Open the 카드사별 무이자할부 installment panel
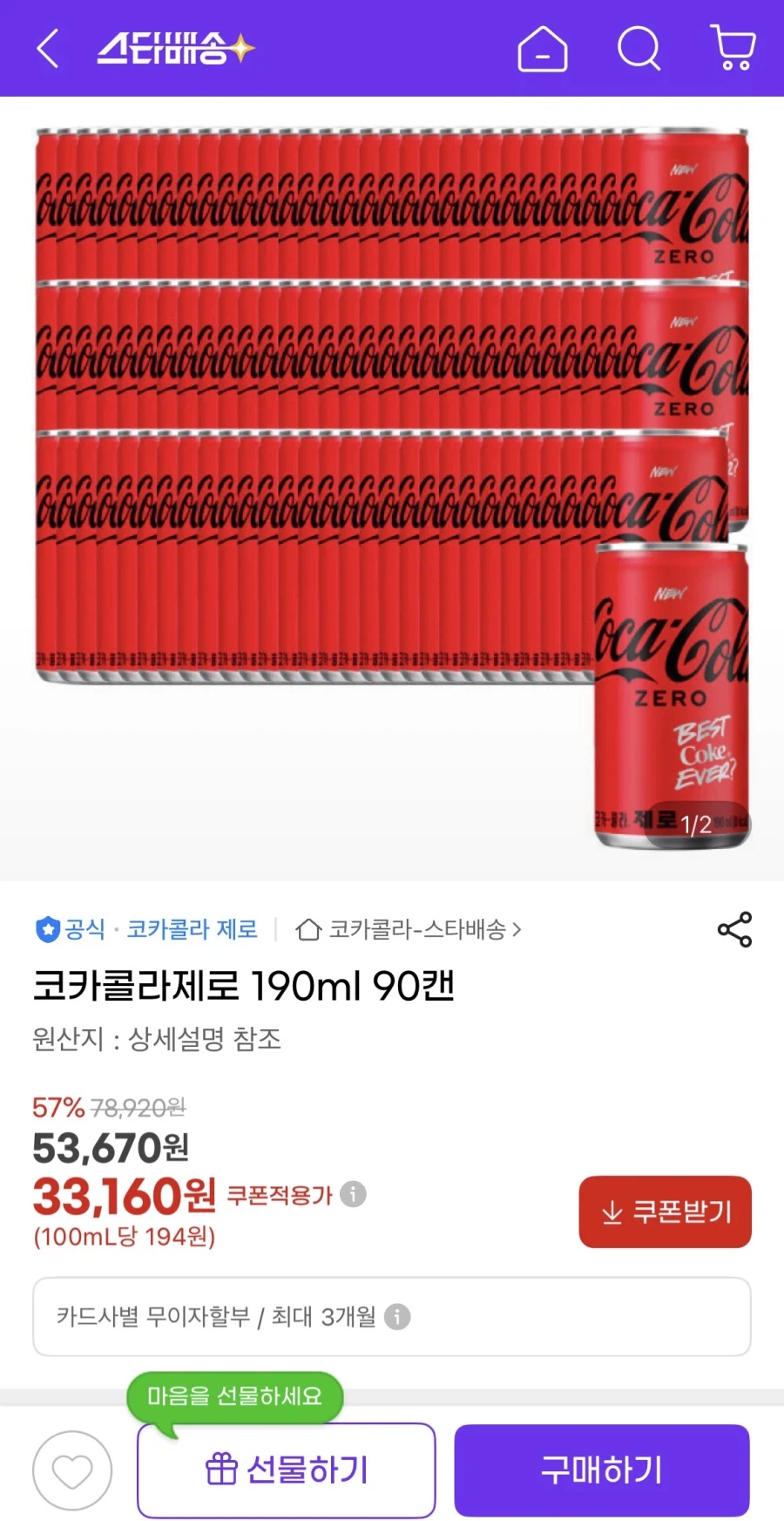 (x=390, y=1317)
